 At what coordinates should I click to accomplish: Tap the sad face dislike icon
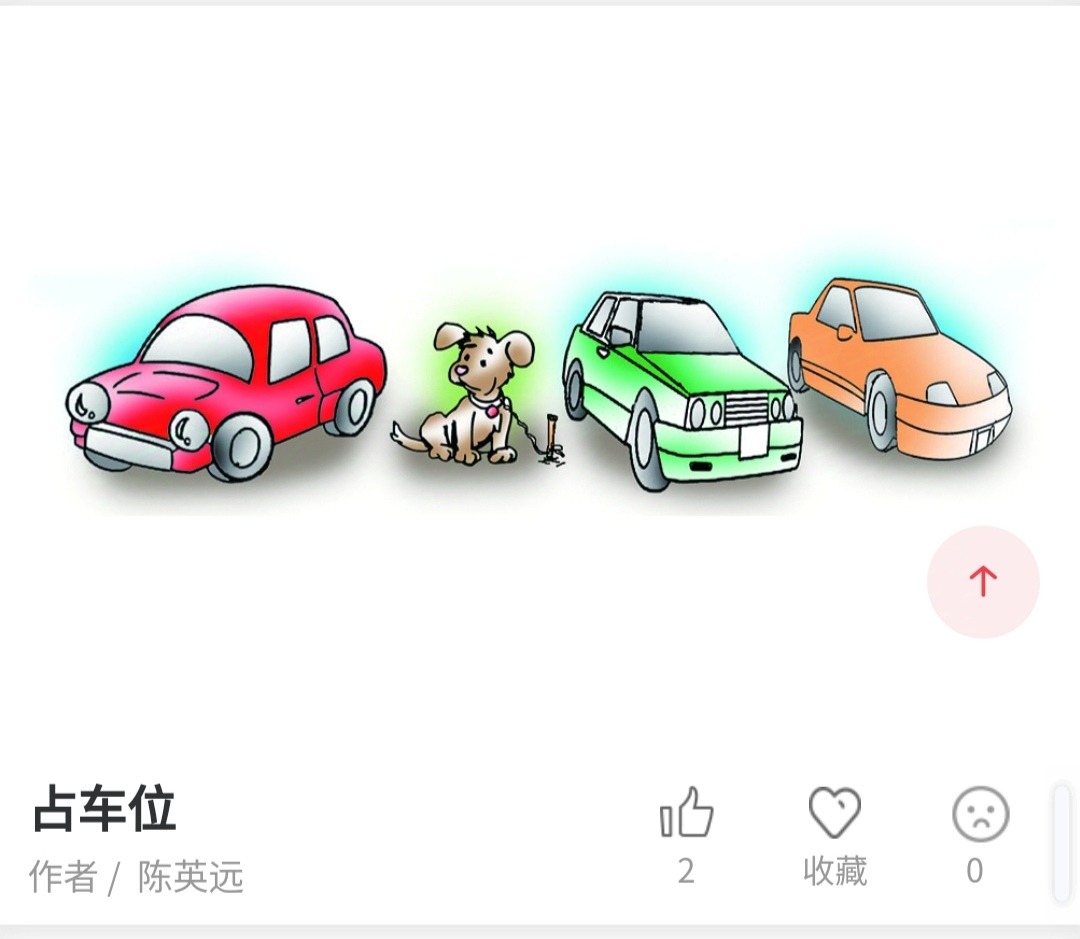980,814
